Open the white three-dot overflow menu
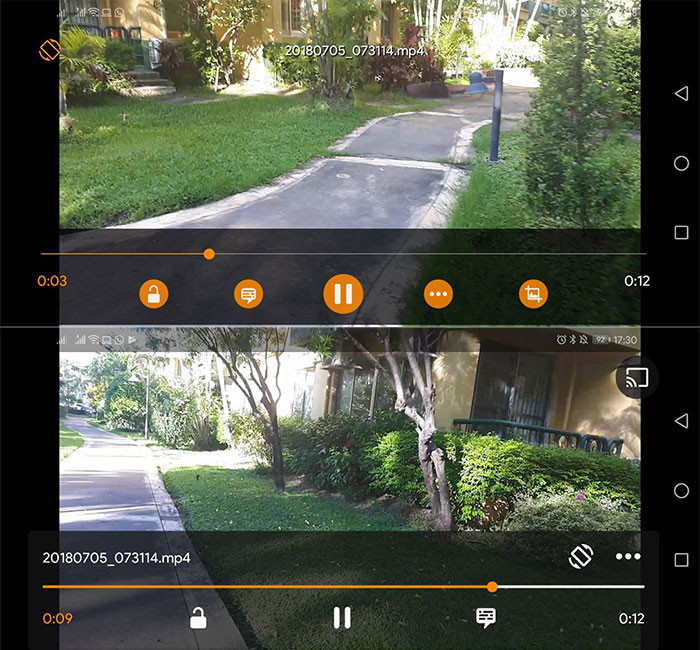 point(628,557)
